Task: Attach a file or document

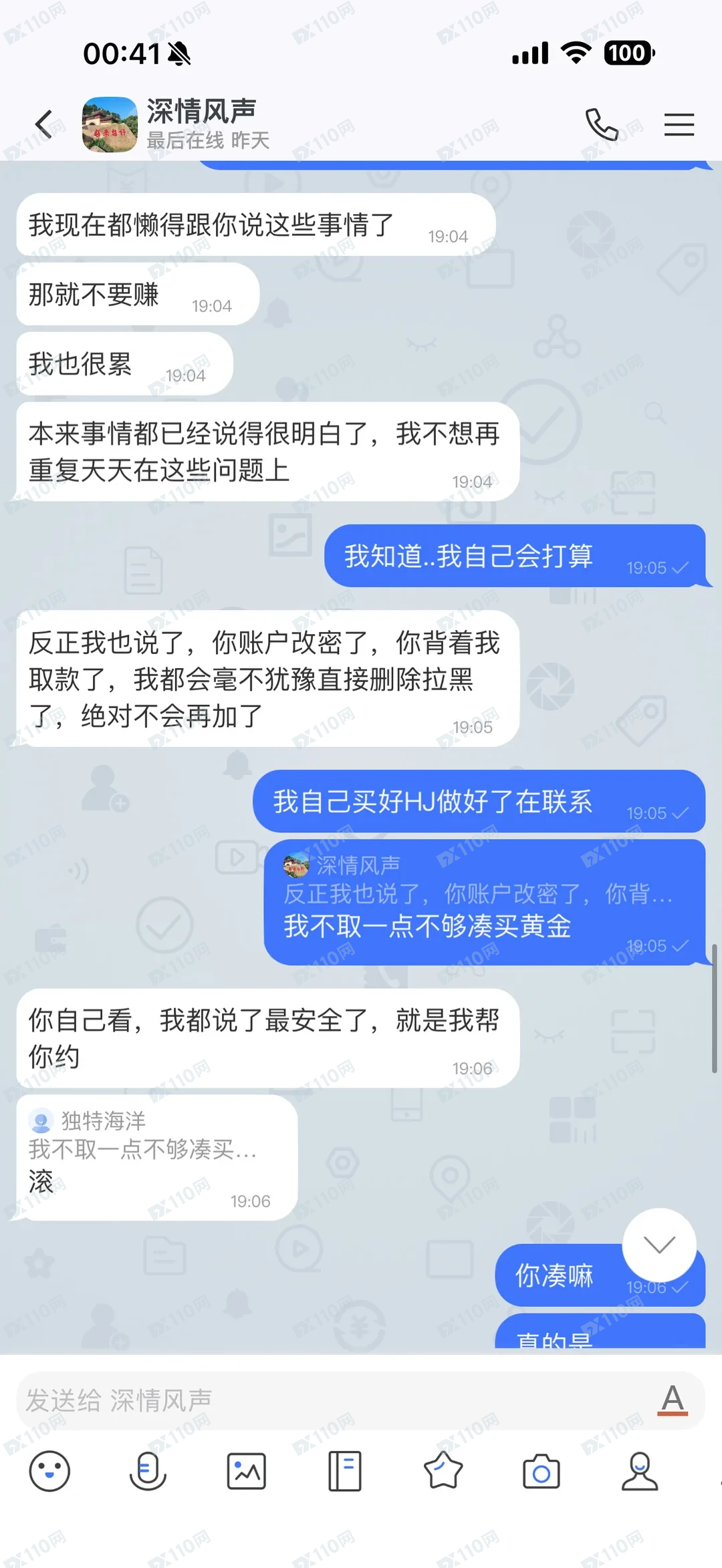Action: point(344,1471)
